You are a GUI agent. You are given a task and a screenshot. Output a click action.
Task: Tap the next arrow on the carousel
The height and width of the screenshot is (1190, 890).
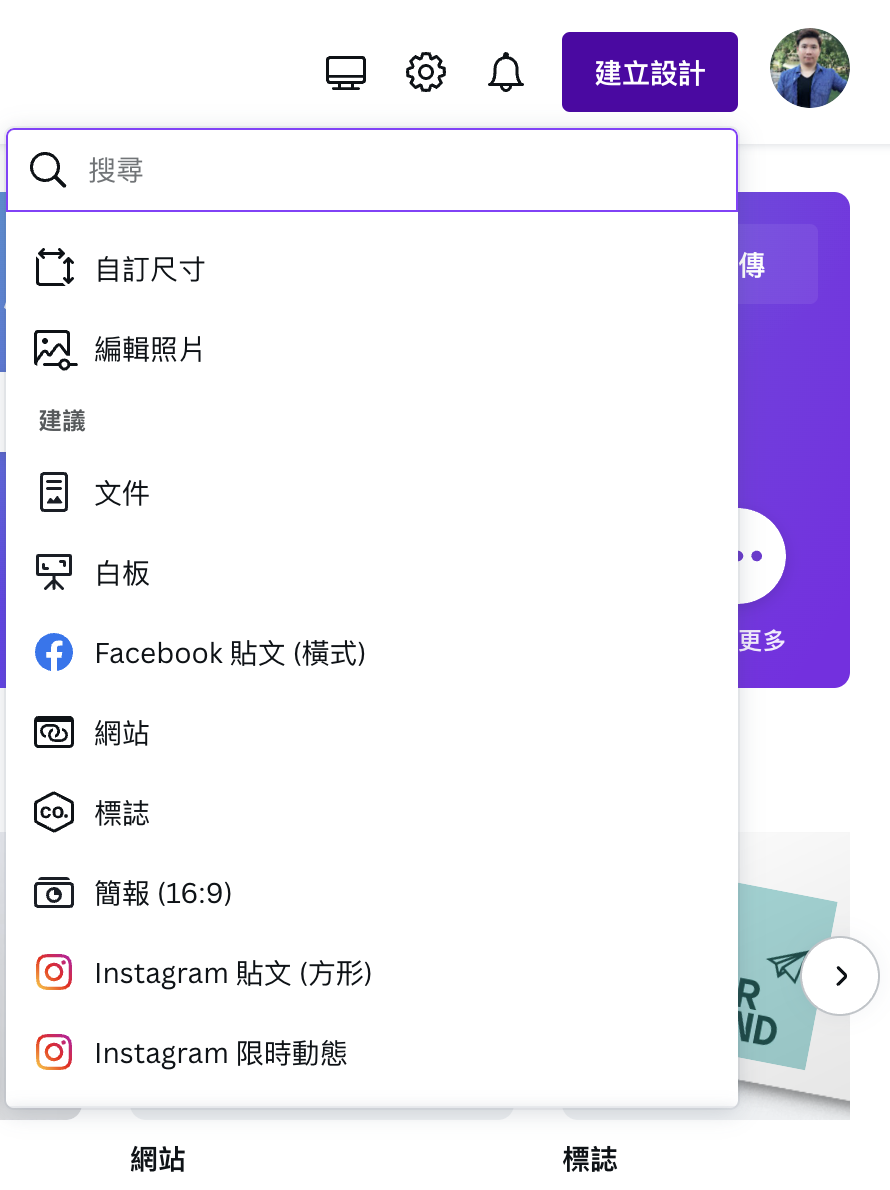(840, 976)
